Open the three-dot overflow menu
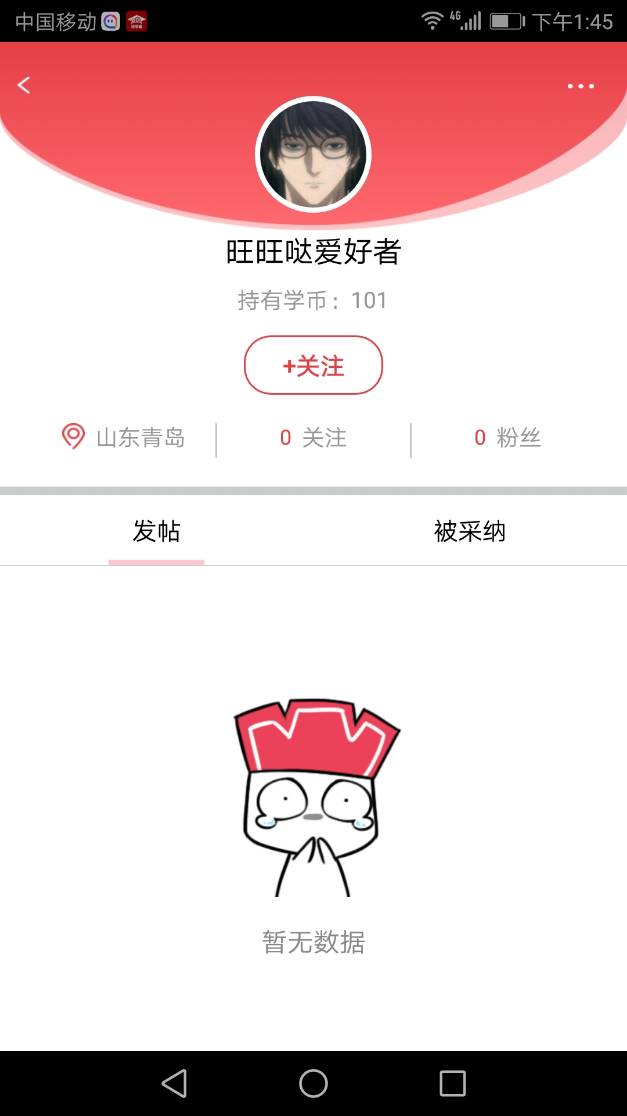The height and width of the screenshot is (1116, 627). pyautogui.click(x=581, y=86)
